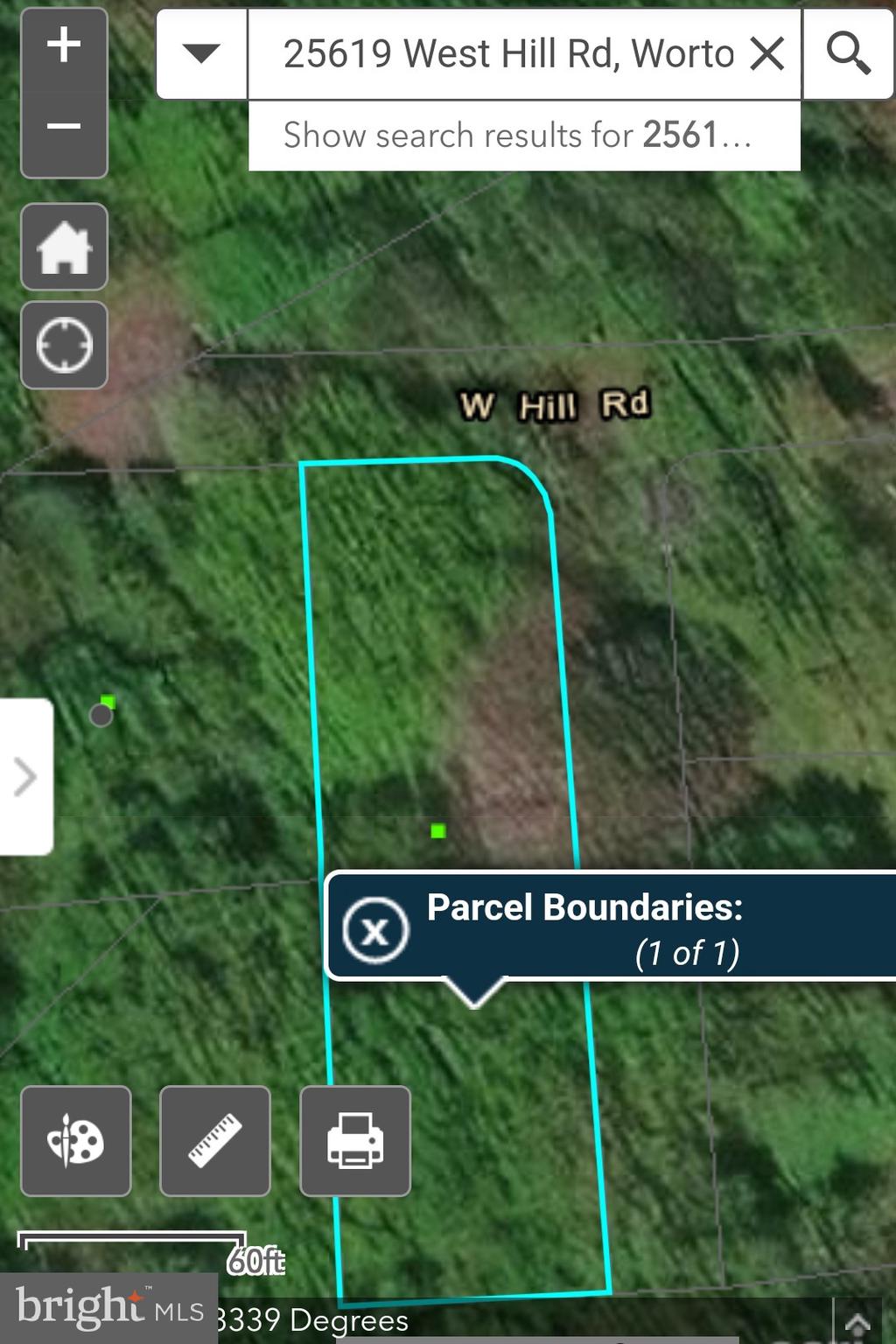Find my current location

(64, 345)
